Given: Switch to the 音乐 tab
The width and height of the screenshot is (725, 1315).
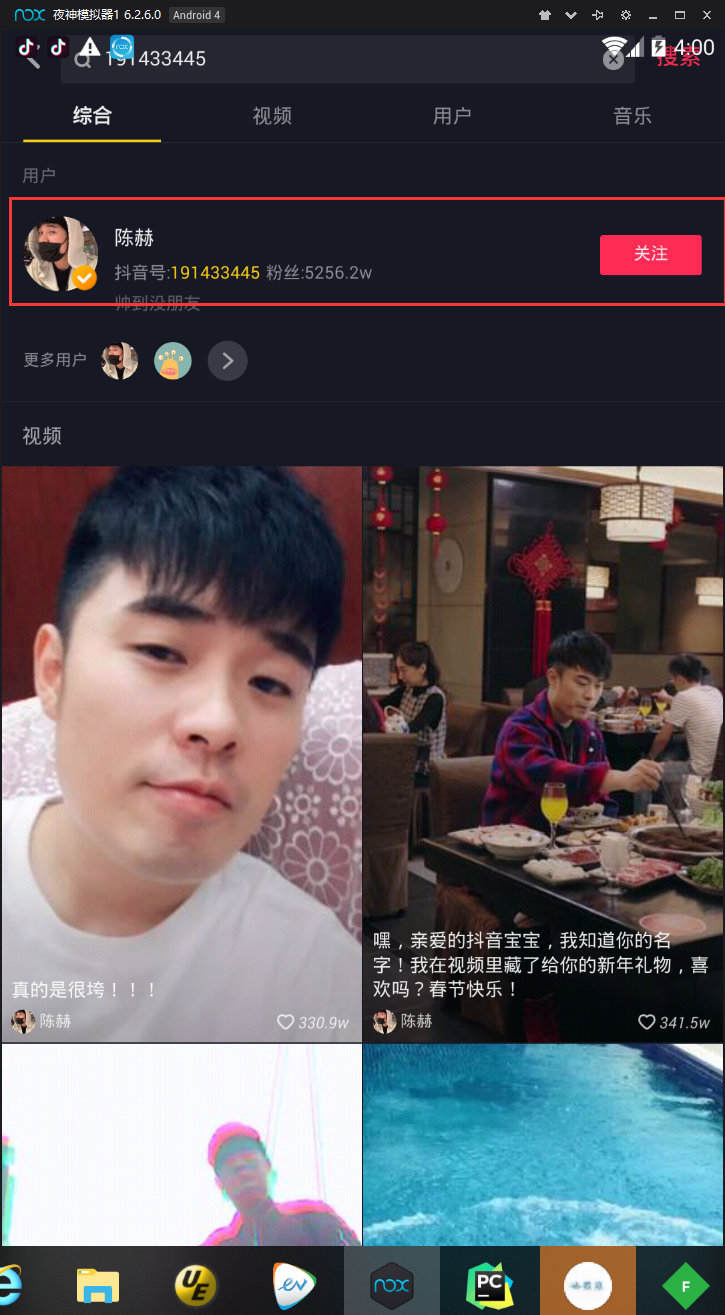Looking at the screenshot, I should (x=632, y=116).
